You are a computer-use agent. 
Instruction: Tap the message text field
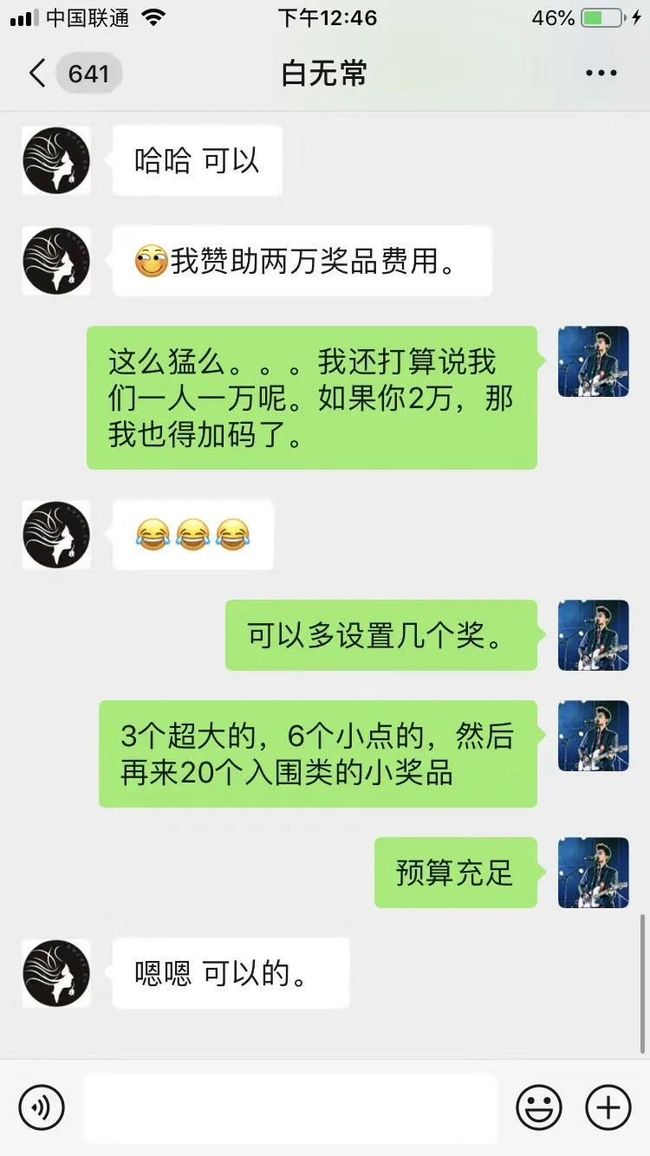[290, 1107]
